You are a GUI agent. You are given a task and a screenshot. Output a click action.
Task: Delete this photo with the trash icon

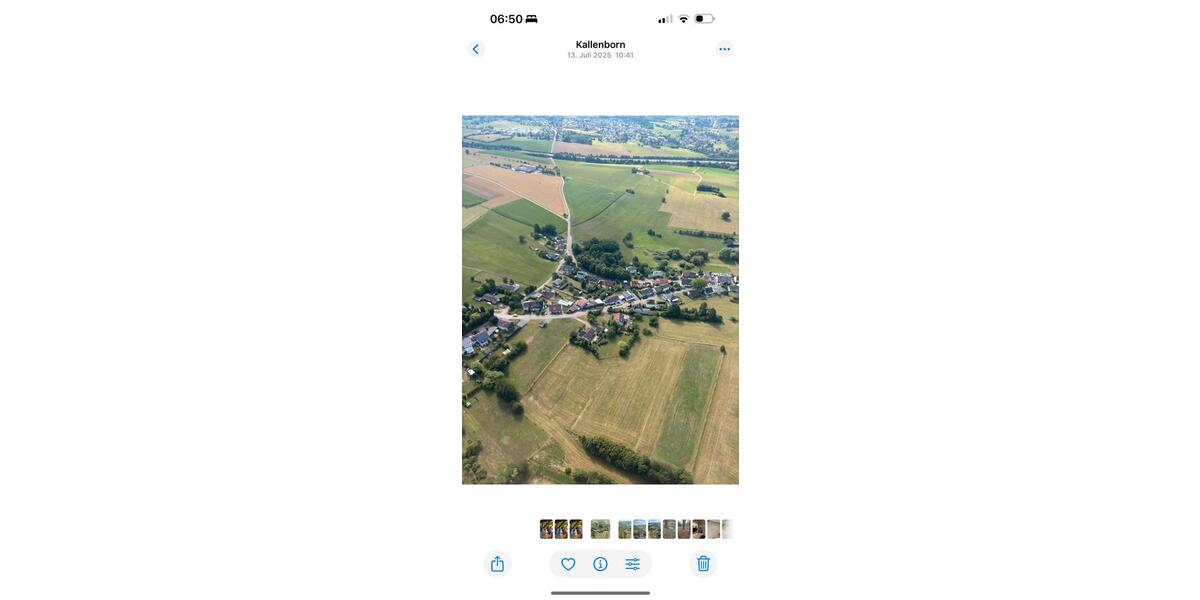coord(703,564)
